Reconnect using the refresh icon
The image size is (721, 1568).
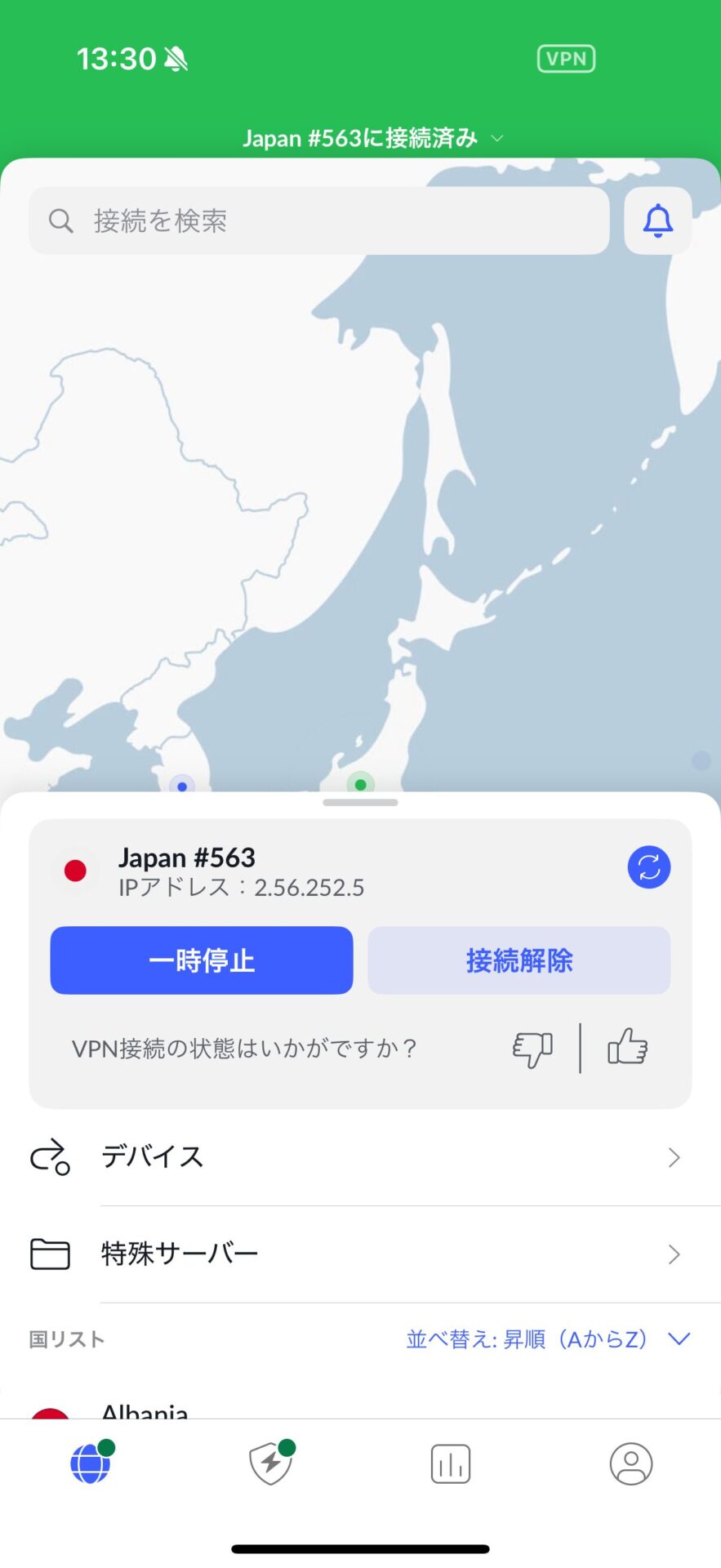pyautogui.click(x=648, y=866)
